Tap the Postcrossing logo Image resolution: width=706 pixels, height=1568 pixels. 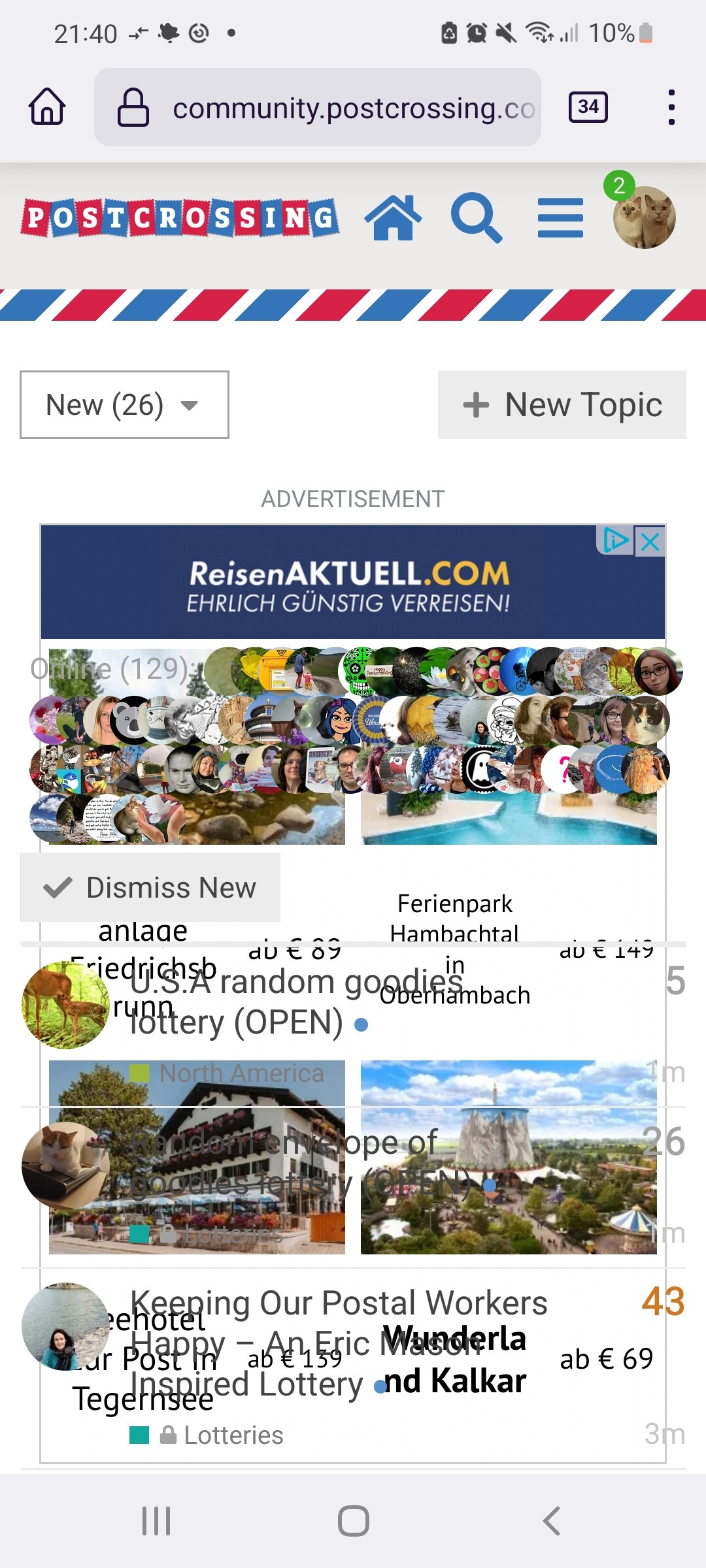[x=180, y=218]
